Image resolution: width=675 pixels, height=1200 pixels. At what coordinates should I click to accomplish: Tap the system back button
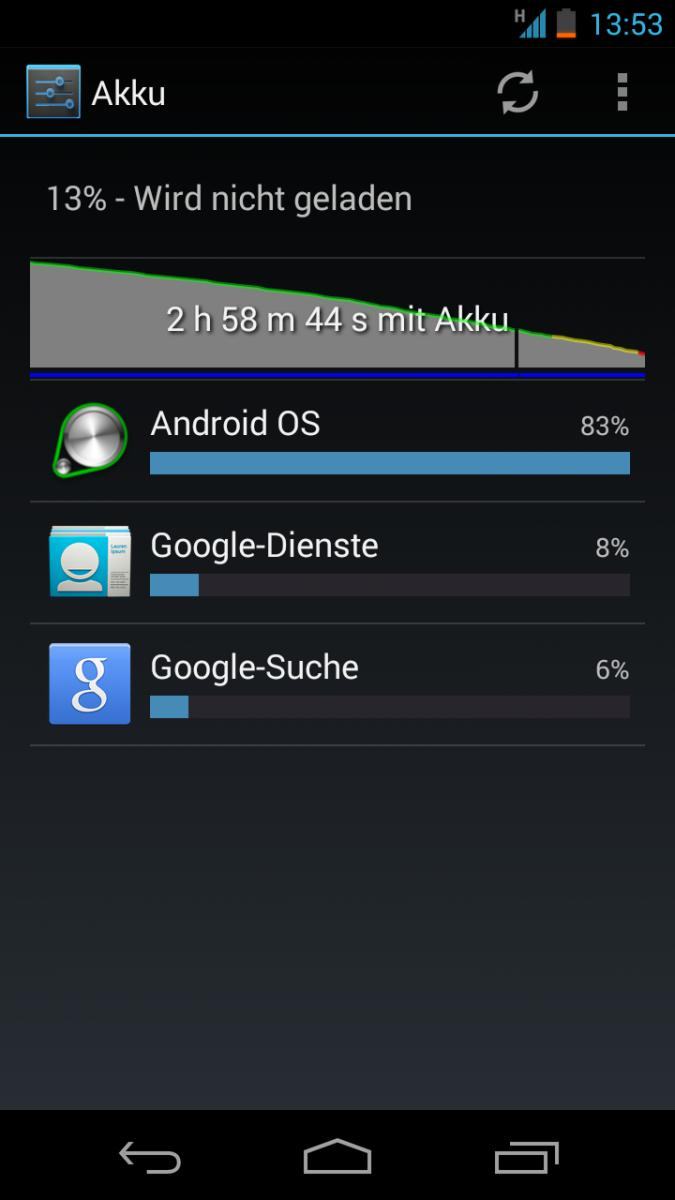(x=150, y=1157)
